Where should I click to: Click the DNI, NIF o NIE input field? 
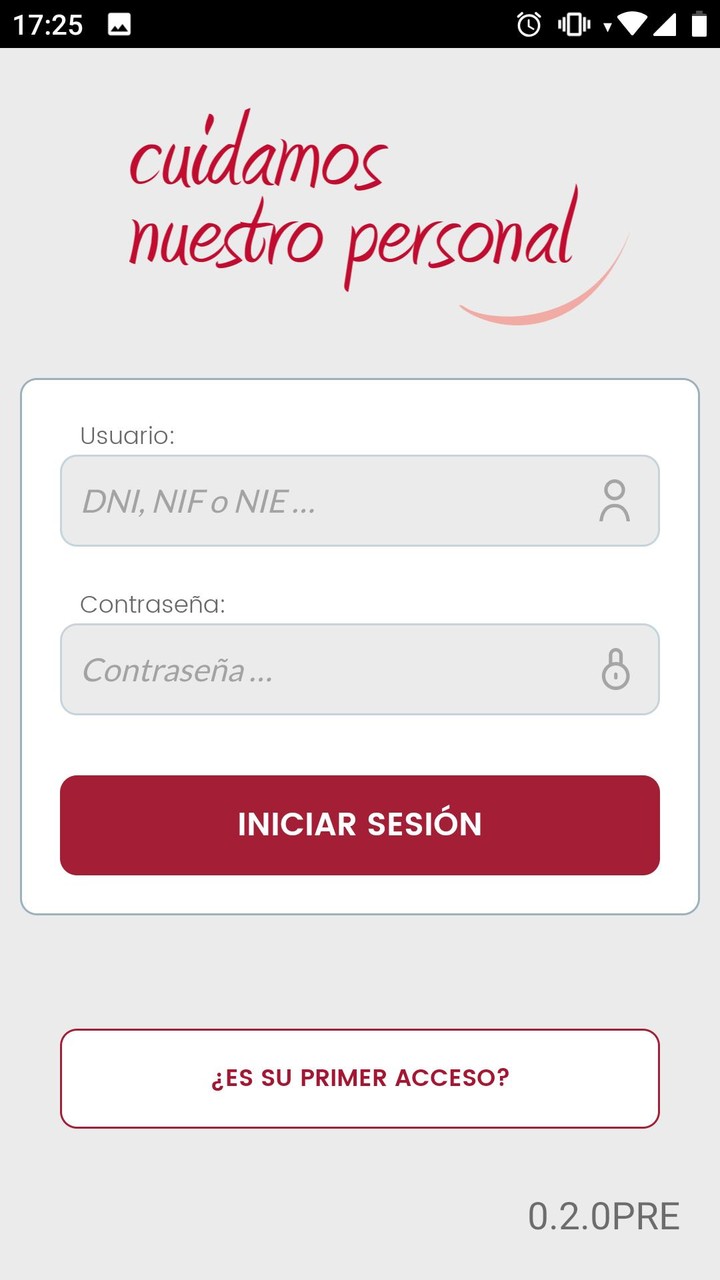[x=300, y=500]
